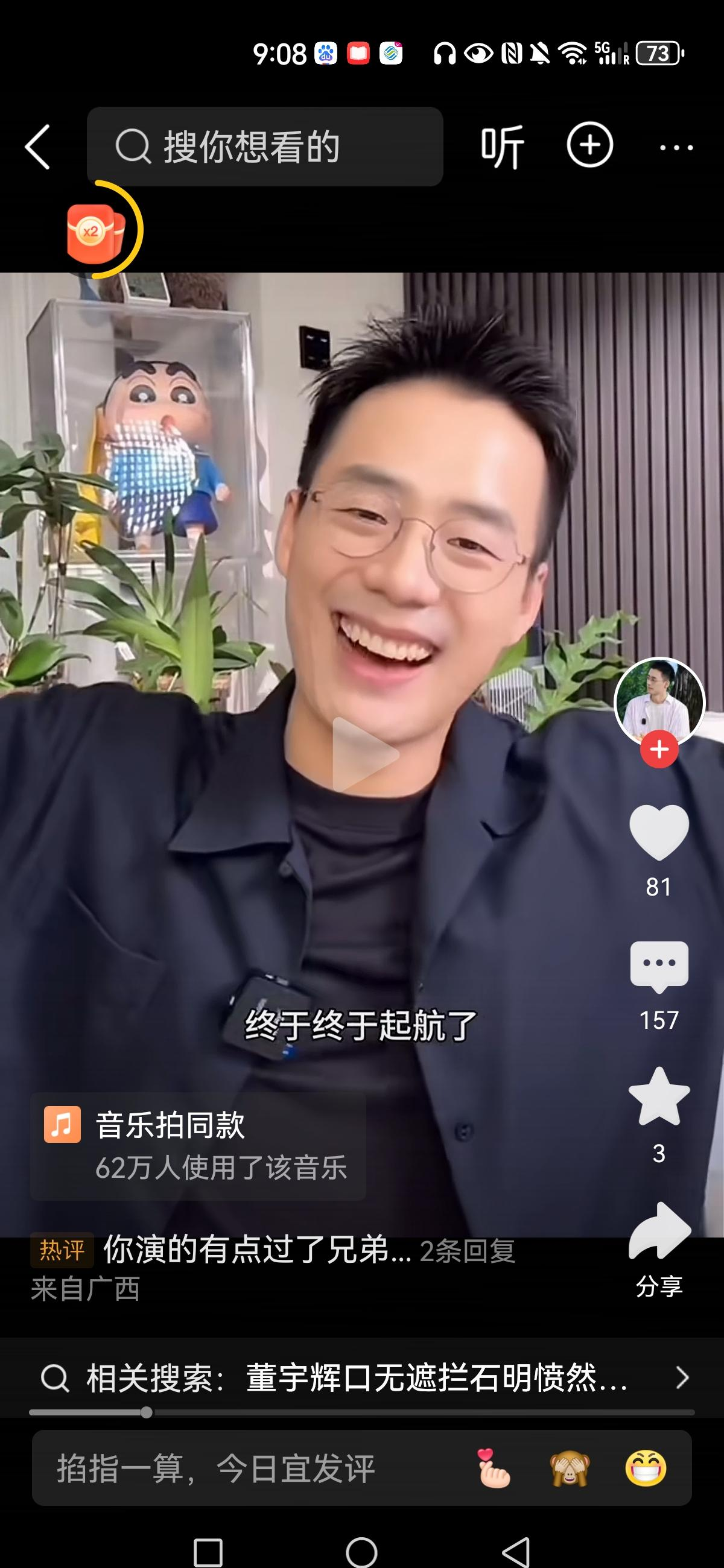The width and height of the screenshot is (724, 1568).
Task: Share the video via 分享
Action: pos(659,1232)
